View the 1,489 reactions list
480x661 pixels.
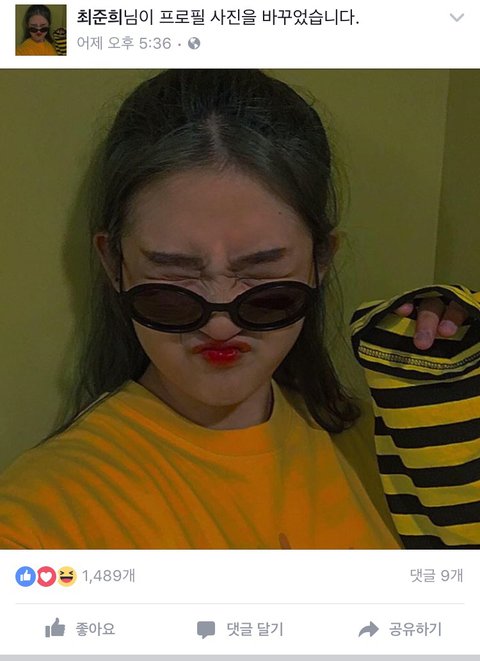point(75,576)
